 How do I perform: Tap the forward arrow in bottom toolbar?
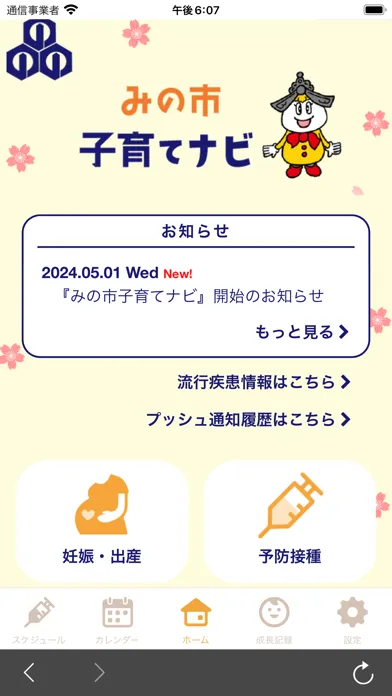click(x=99, y=673)
